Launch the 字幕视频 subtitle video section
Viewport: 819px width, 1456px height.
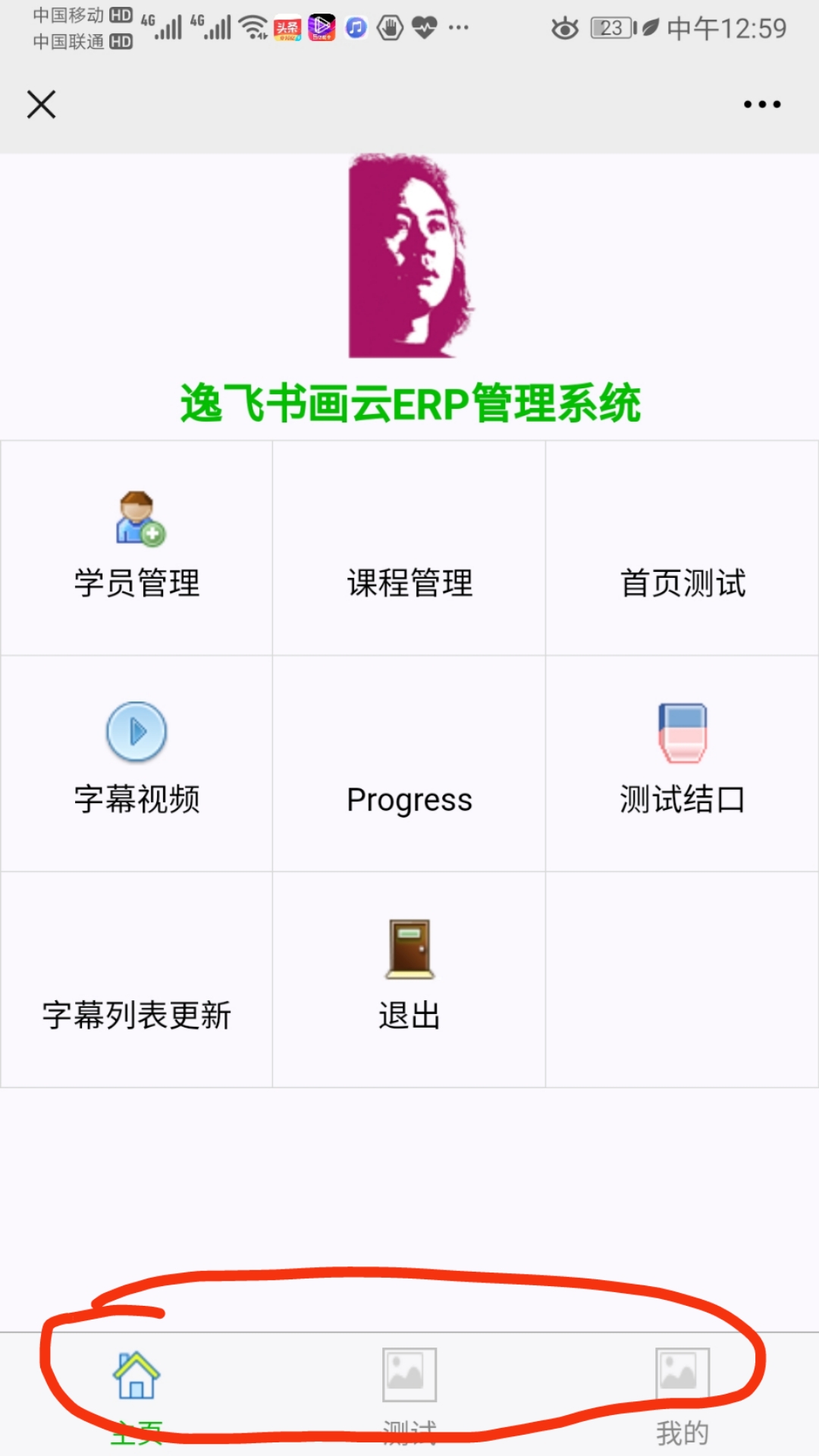click(x=136, y=763)
